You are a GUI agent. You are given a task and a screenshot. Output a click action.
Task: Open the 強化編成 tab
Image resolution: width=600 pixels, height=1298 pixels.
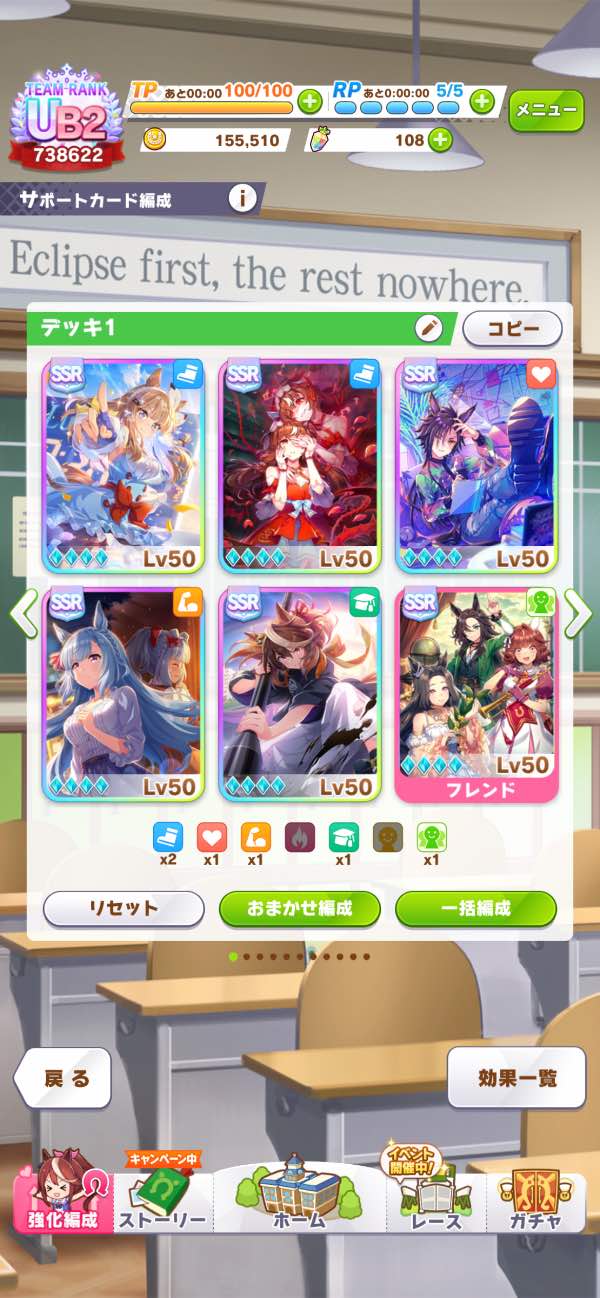(63, 1200)
